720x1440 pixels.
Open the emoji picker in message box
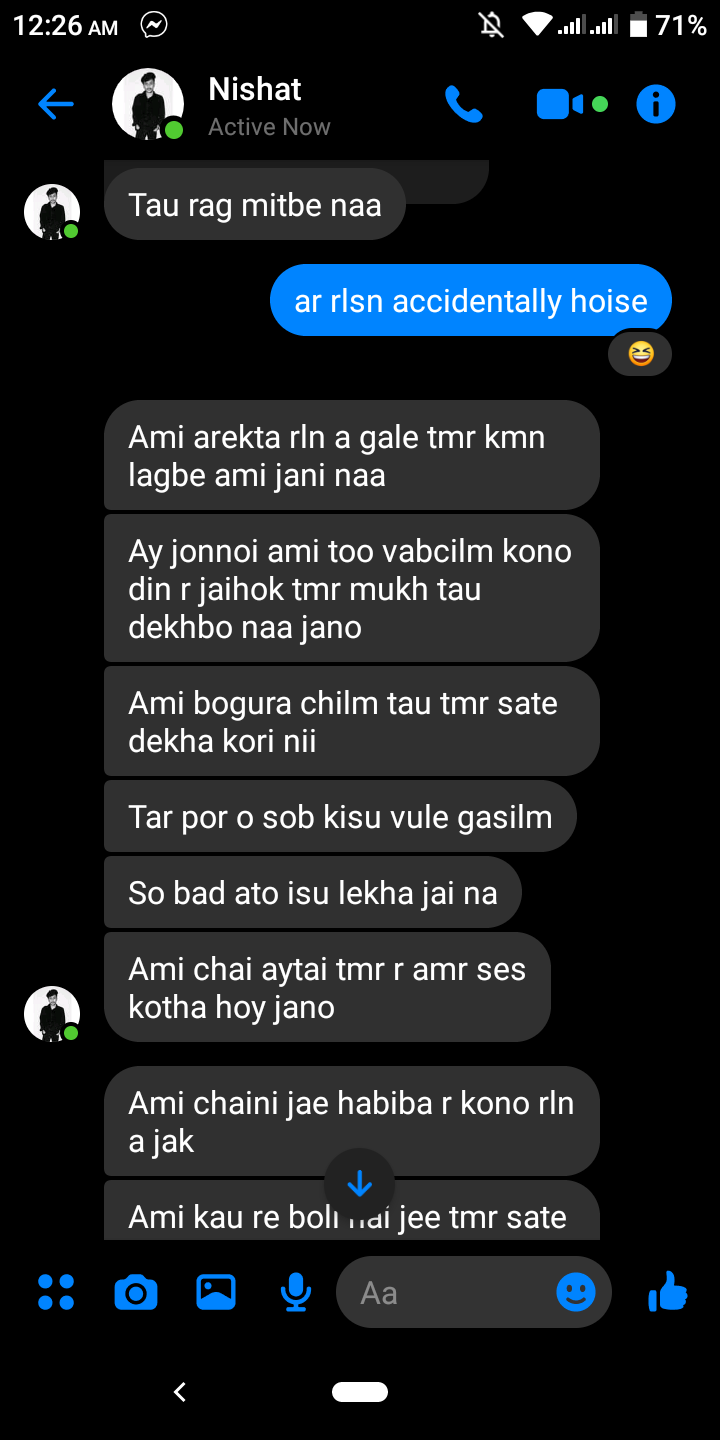[x=576, y=1292]
